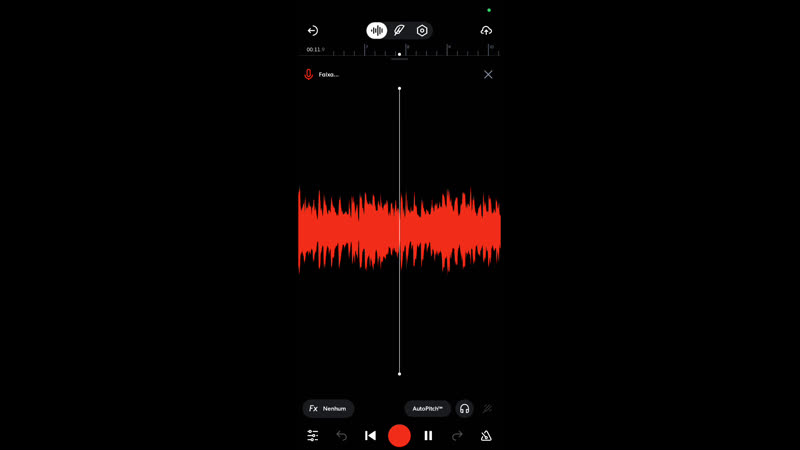Image resolution: width=800 pixels, height=450 pixels.
Task: Open the mixer sliders panel
Action: point(313,435)
